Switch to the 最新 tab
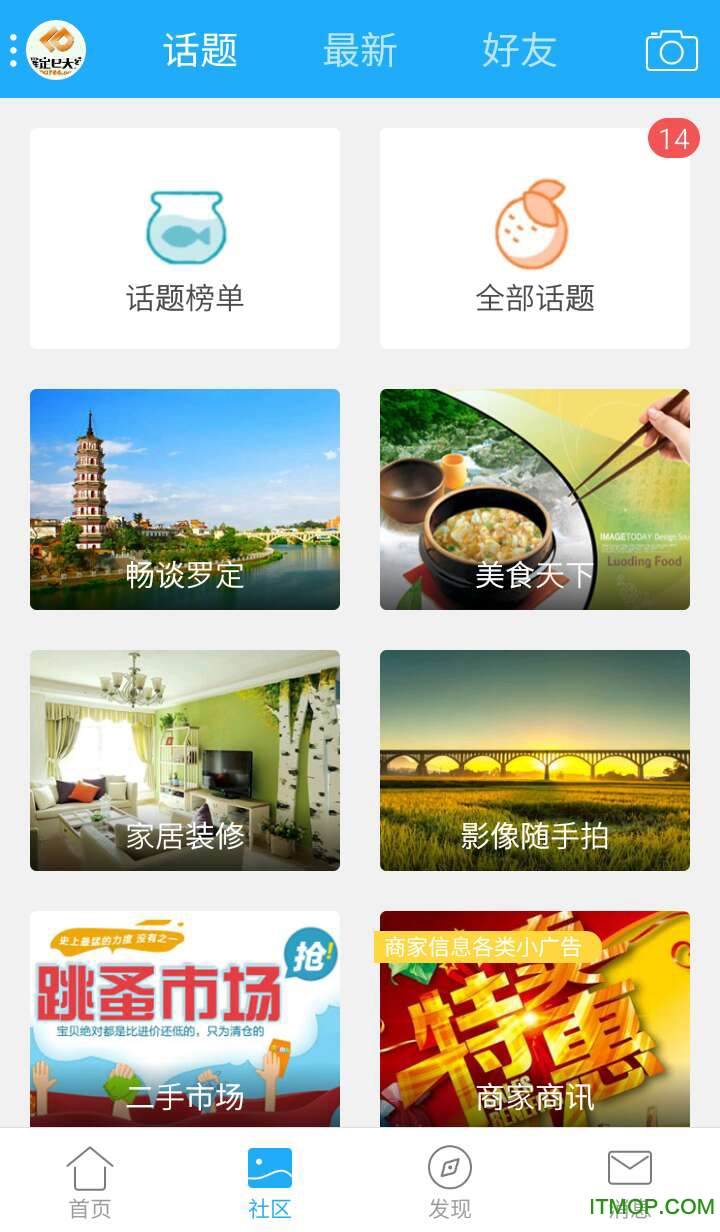Image resolution: width=720 pixels, height=1232 pixels. tap(360, 47)
